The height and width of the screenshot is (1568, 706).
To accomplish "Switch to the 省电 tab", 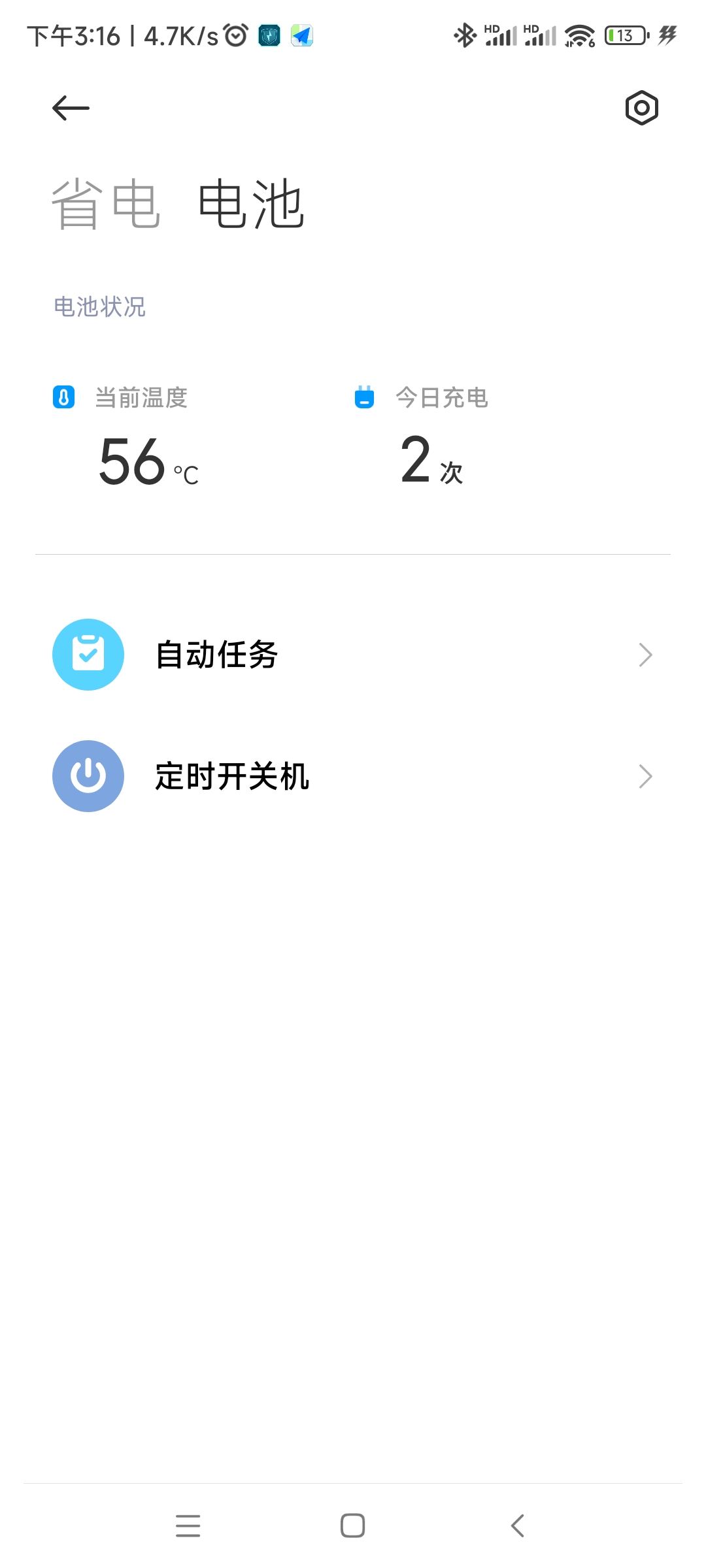I will [x=106, y=204].
